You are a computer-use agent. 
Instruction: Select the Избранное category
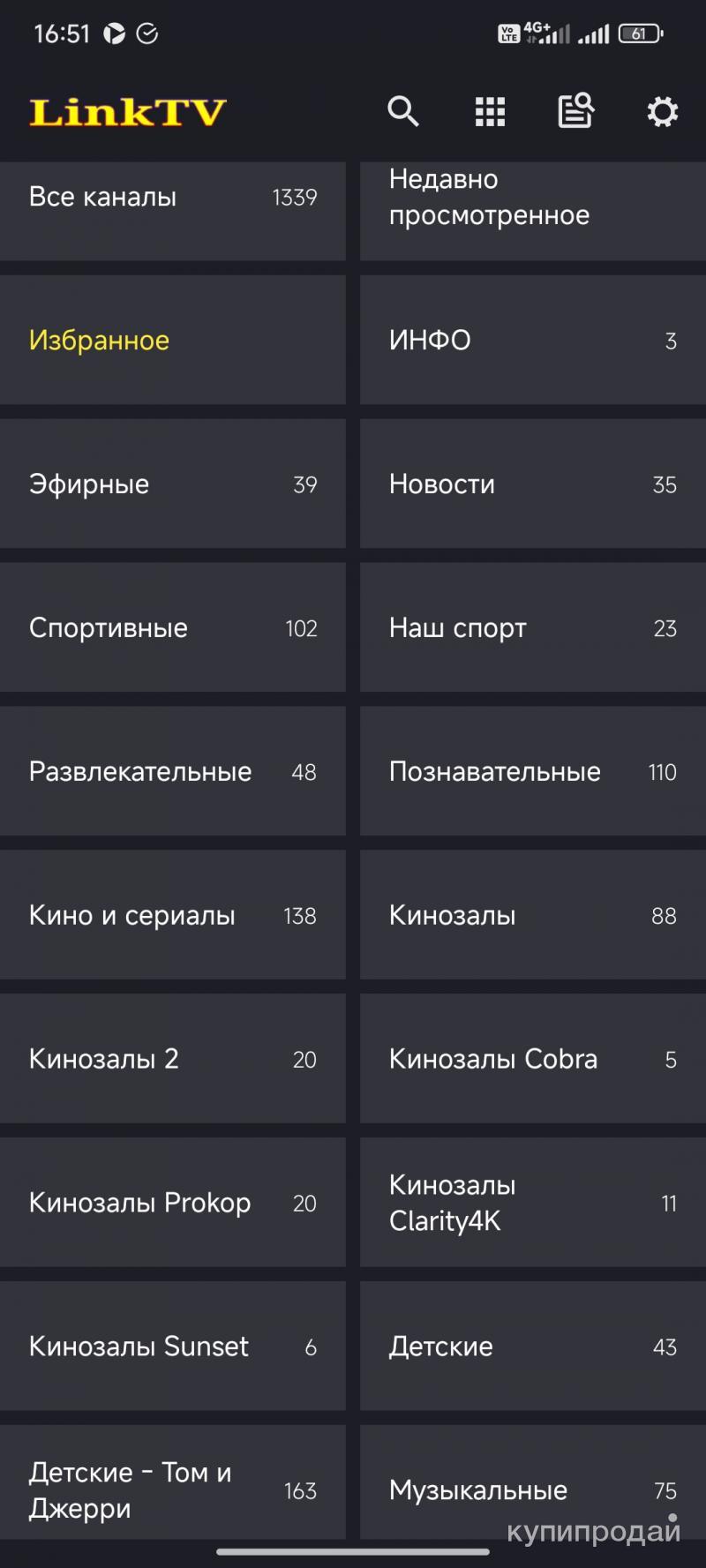tap(172, 341)
